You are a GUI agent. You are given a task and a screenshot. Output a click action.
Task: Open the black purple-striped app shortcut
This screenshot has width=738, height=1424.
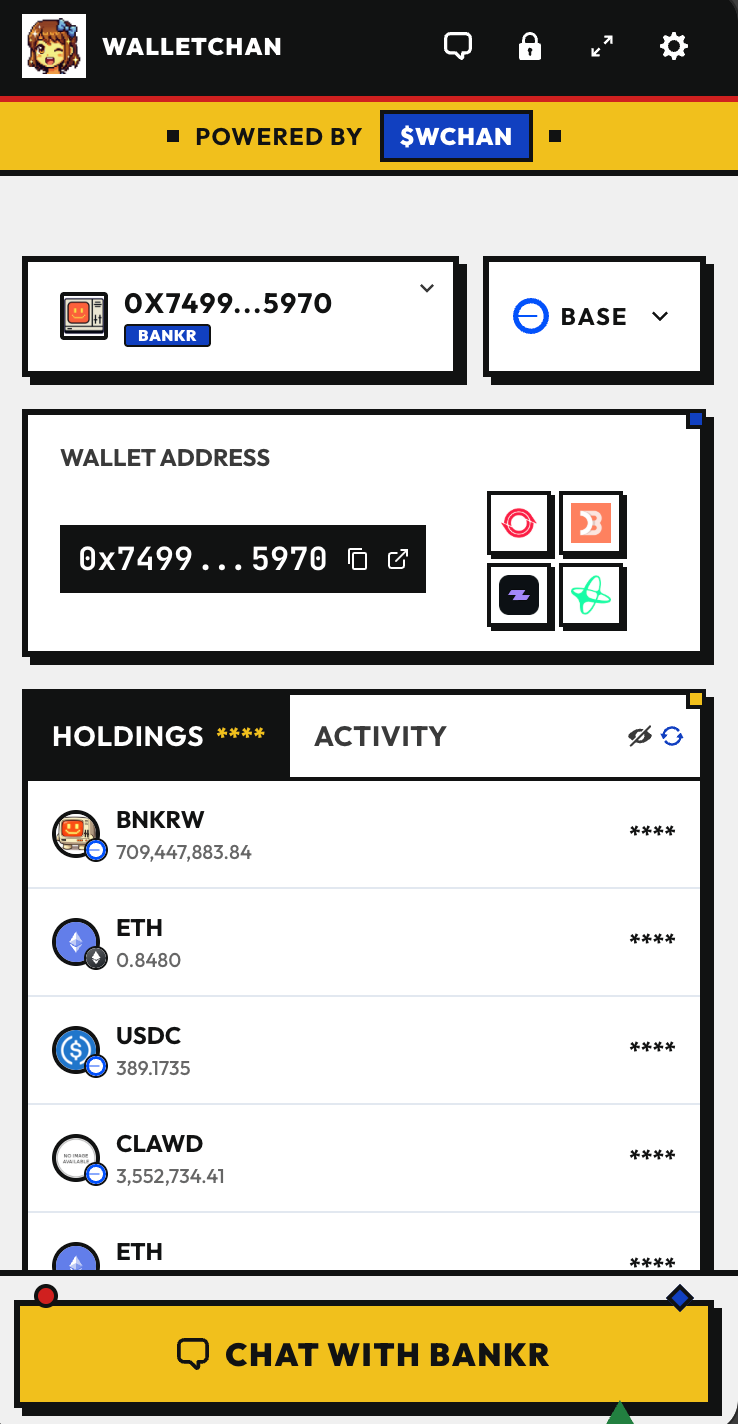click(x=518, y=596)
